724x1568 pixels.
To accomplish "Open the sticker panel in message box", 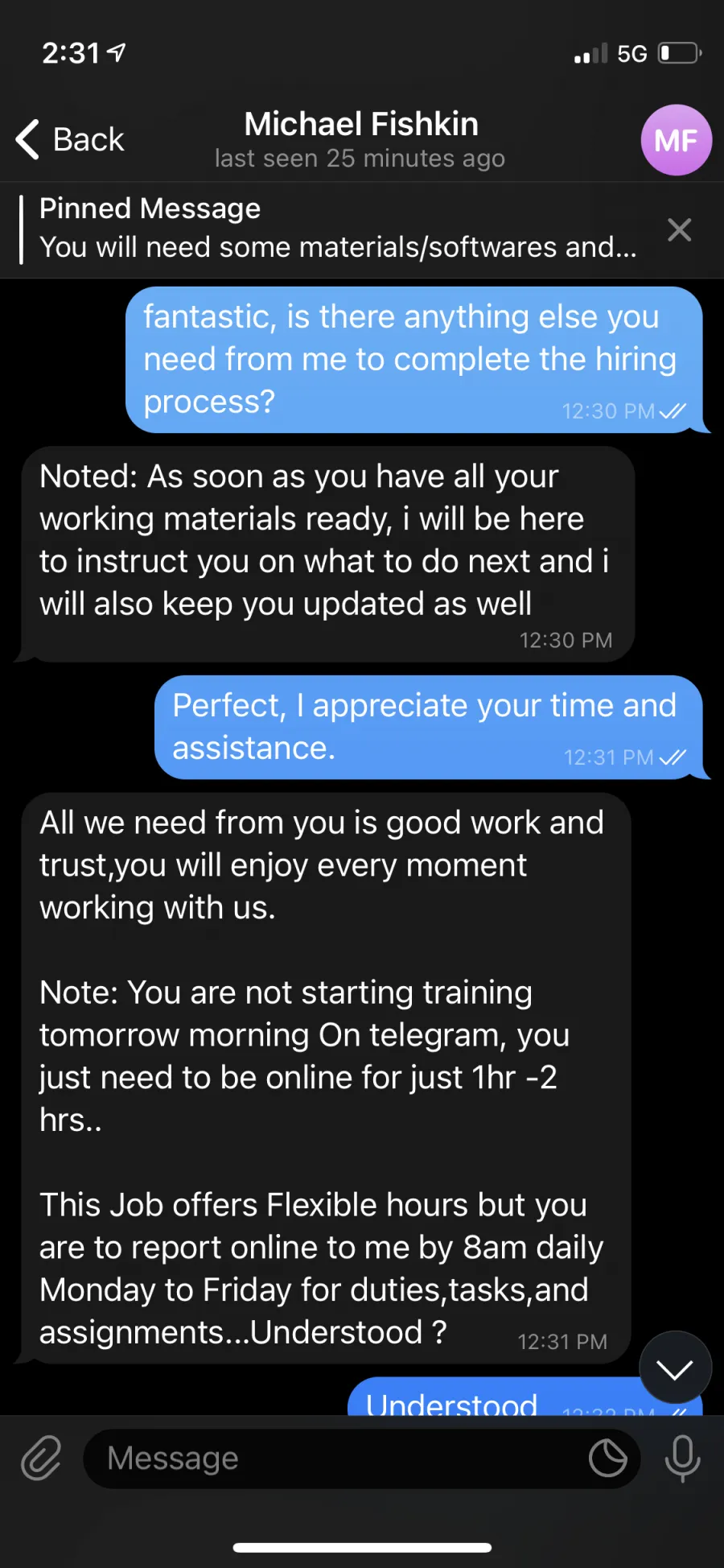I will pyautogui.click(x=608, y=1459).
